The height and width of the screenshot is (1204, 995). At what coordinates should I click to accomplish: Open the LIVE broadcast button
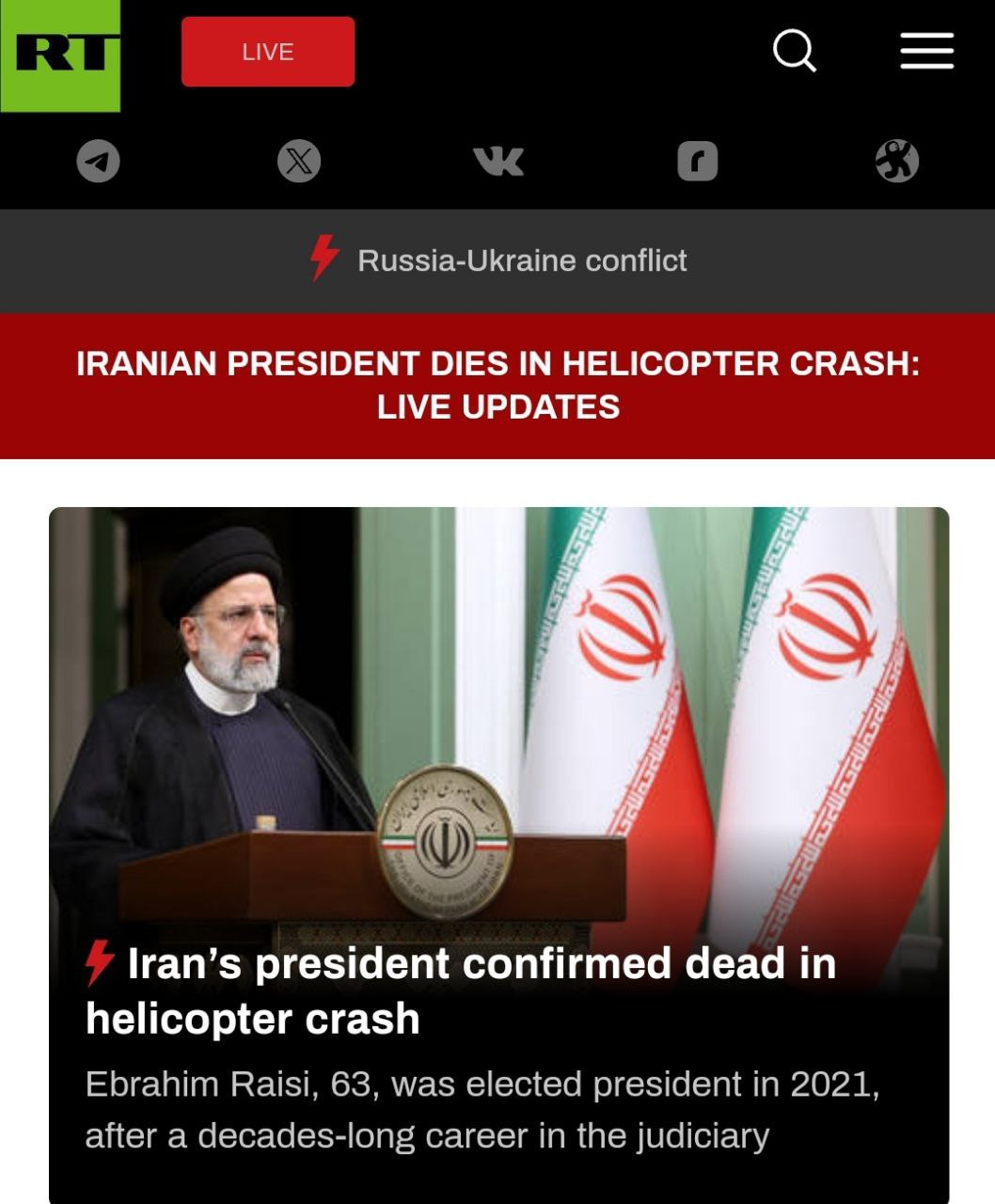[x=268, y=52]
